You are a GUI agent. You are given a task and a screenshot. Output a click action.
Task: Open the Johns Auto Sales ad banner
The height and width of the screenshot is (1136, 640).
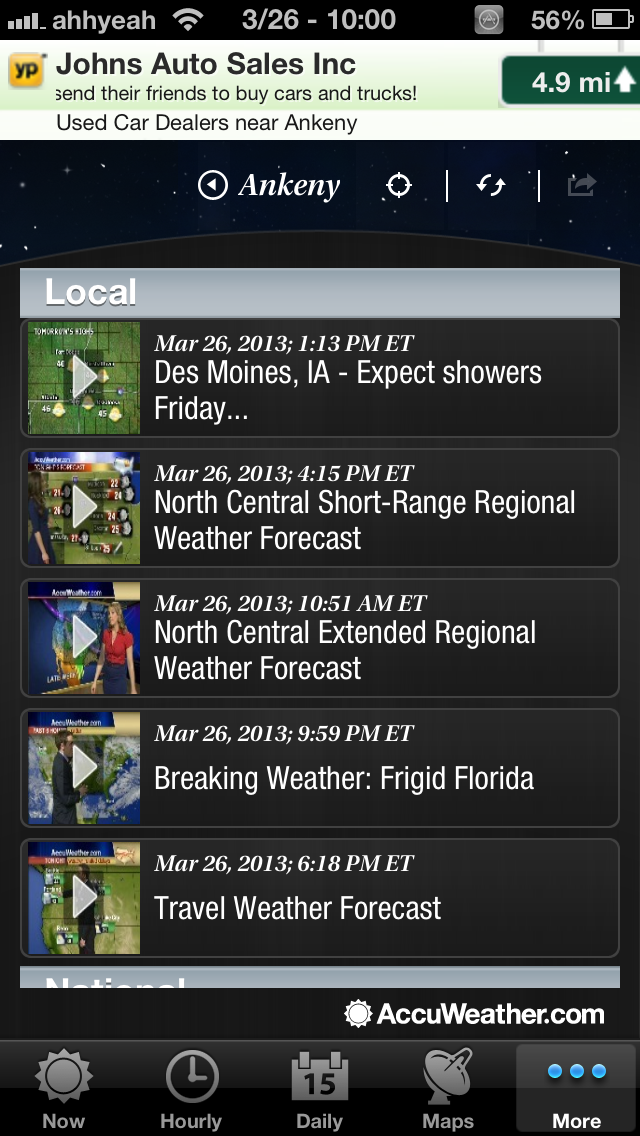[250, 90]
